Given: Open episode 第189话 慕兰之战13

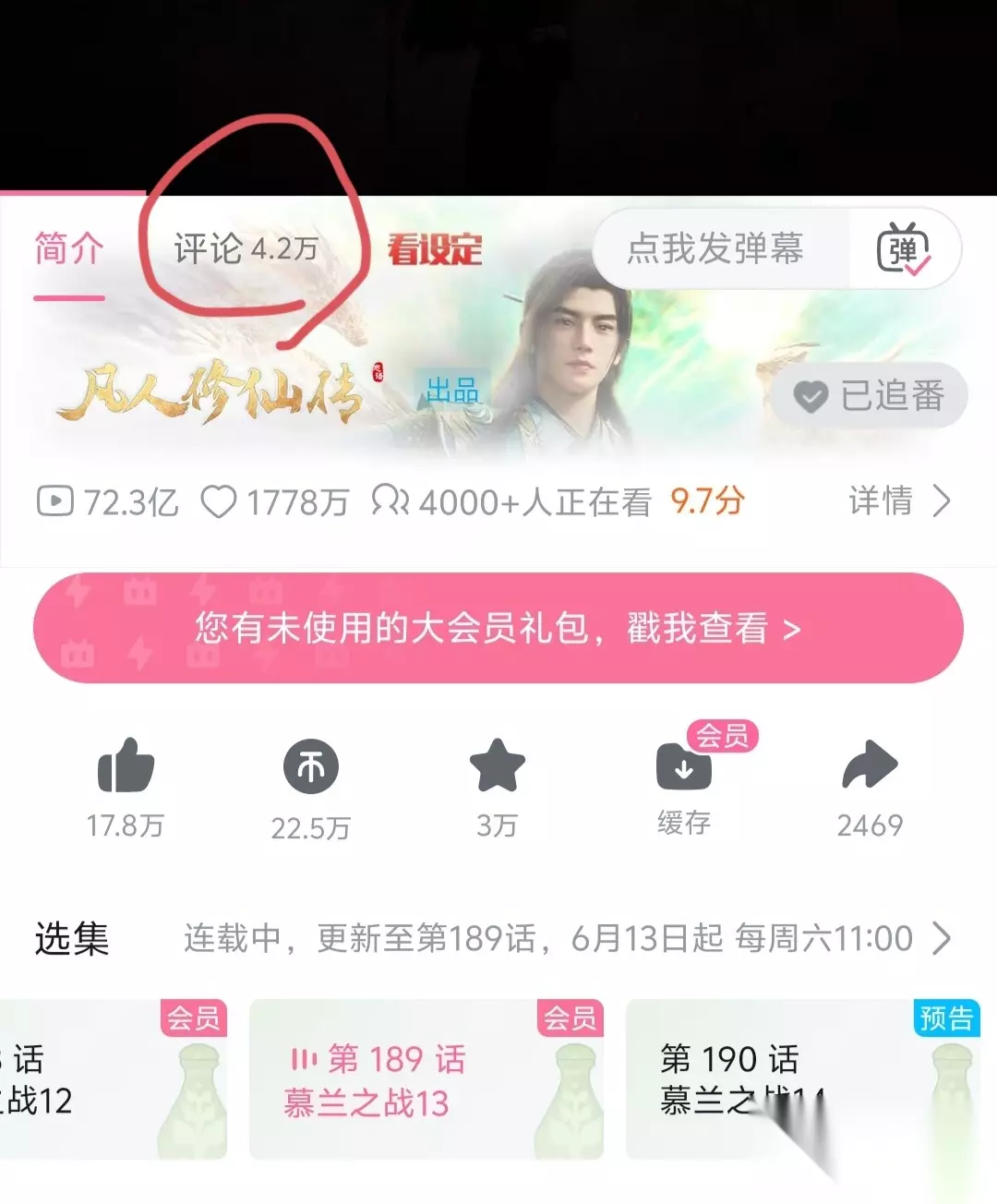Looking at the screenshot, I should click(x=426, y=1079).
